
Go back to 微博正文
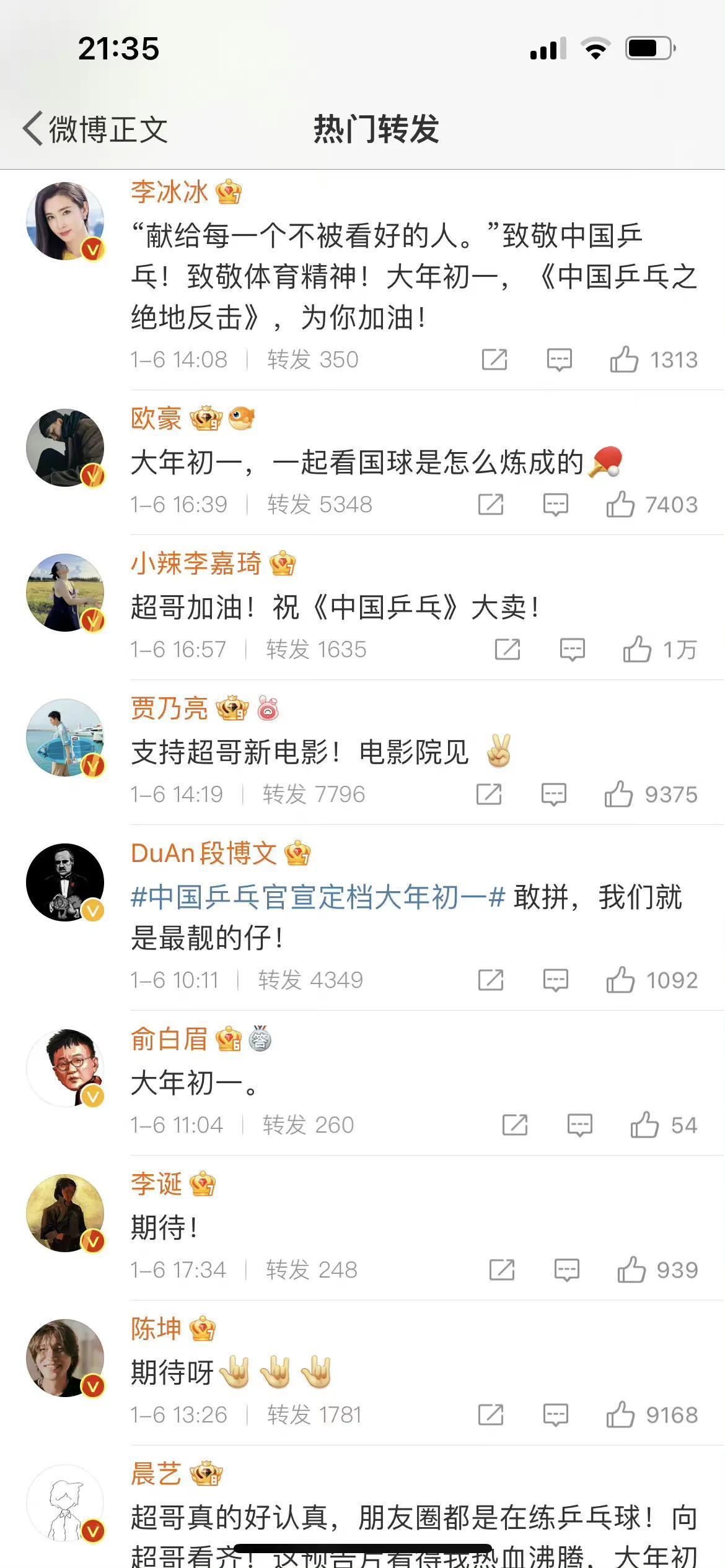coord(95,129)
